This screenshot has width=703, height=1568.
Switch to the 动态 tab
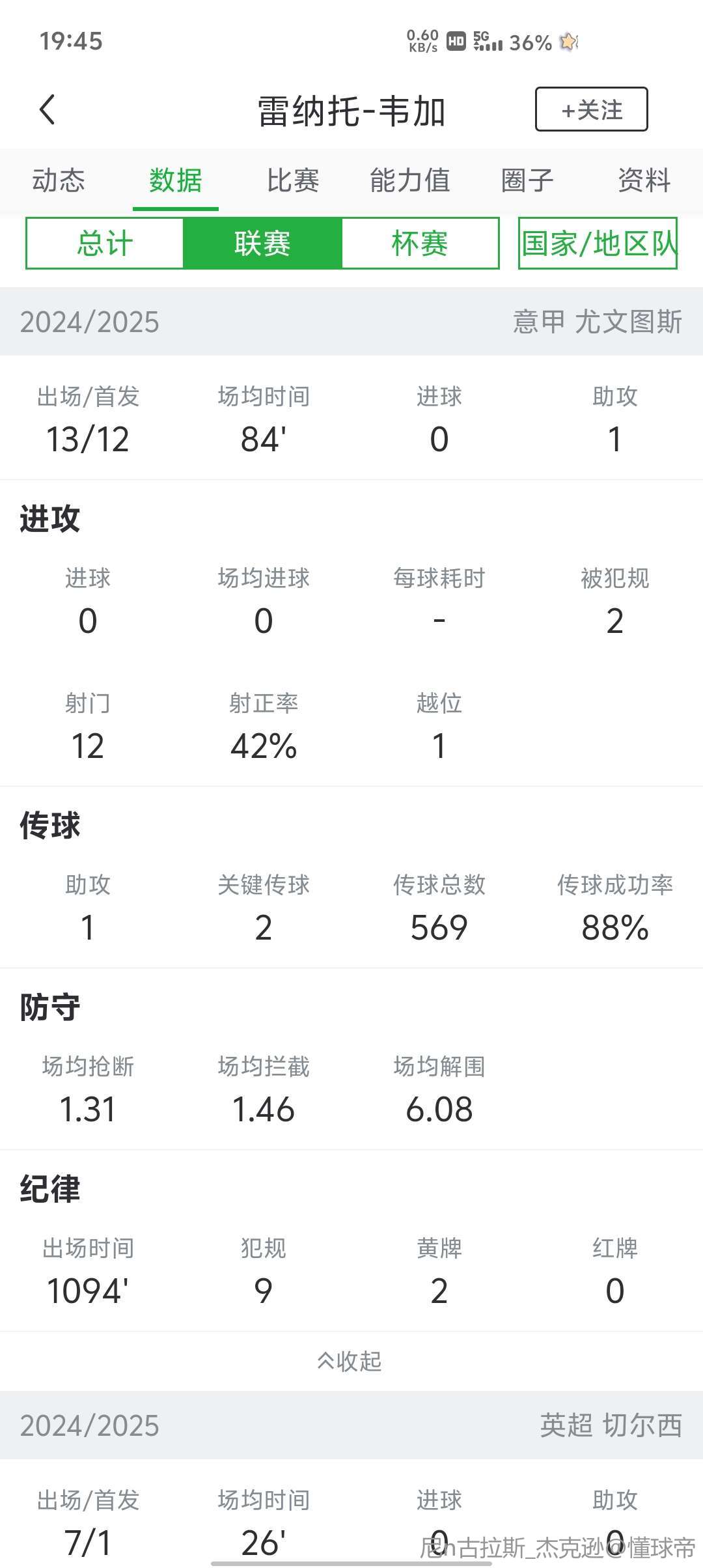pyautogui.click(x=59, y=180)
